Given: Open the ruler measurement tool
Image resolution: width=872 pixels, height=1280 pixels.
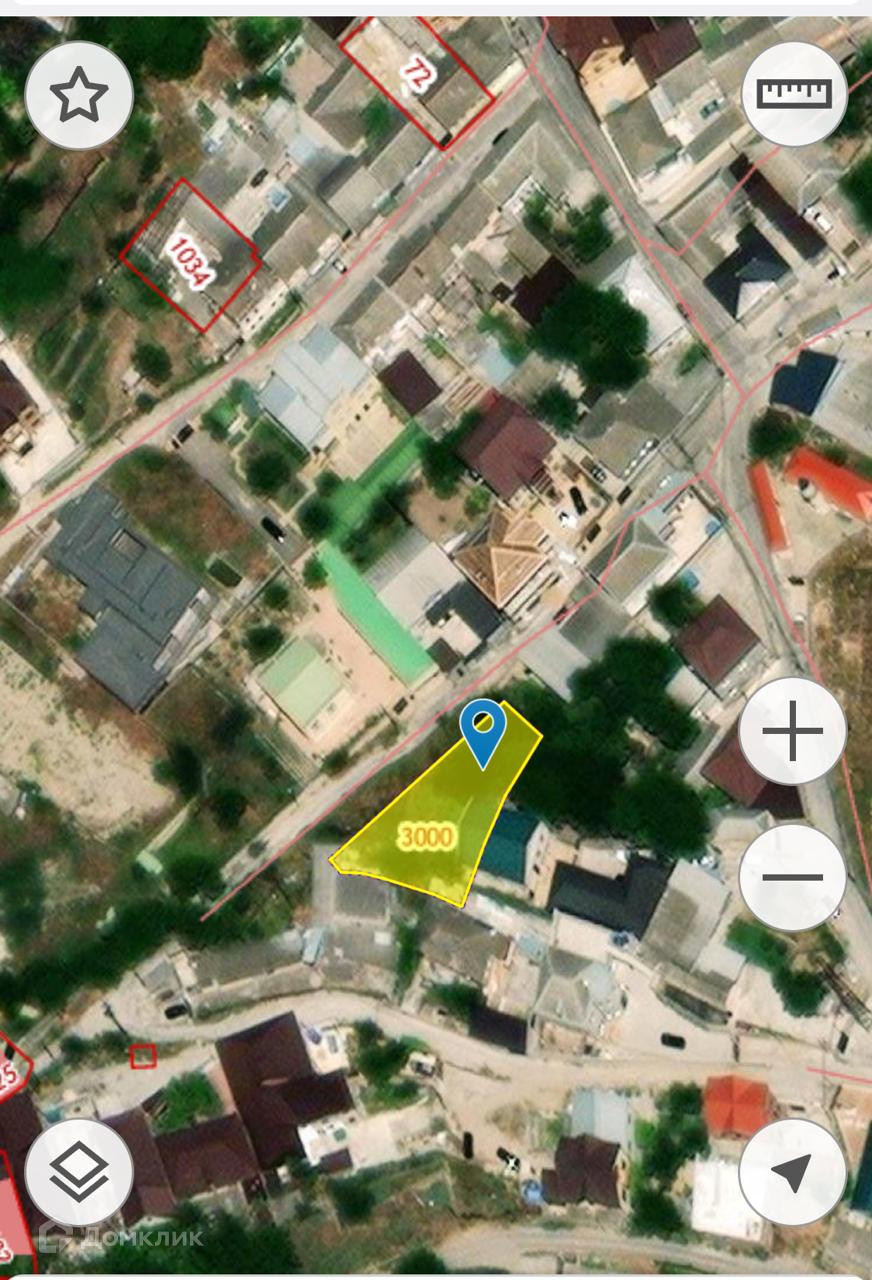Looking at the screenshot, I should coord(795,95).
